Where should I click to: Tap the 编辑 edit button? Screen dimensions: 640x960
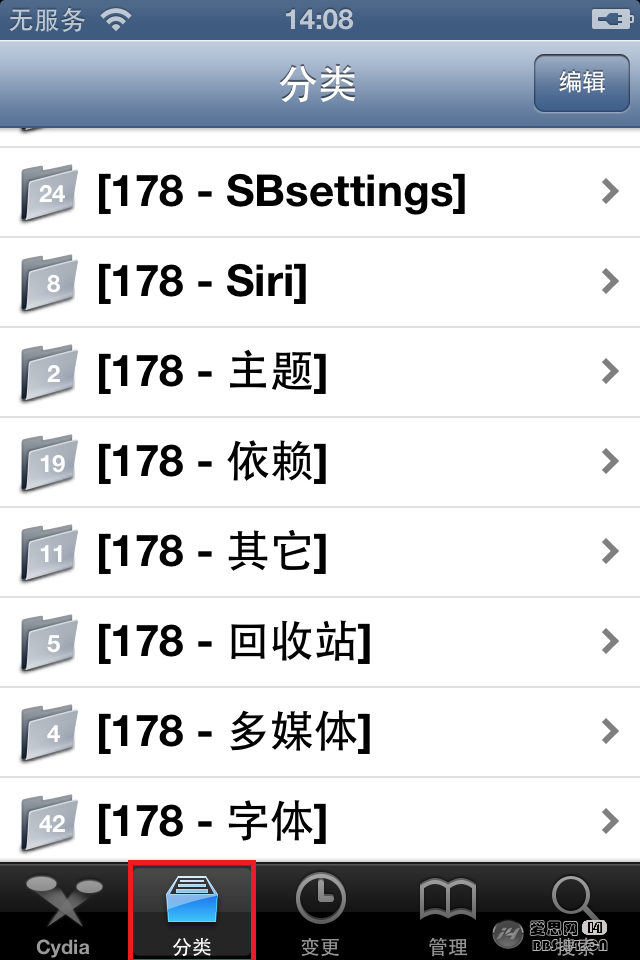tap(581, 83)
